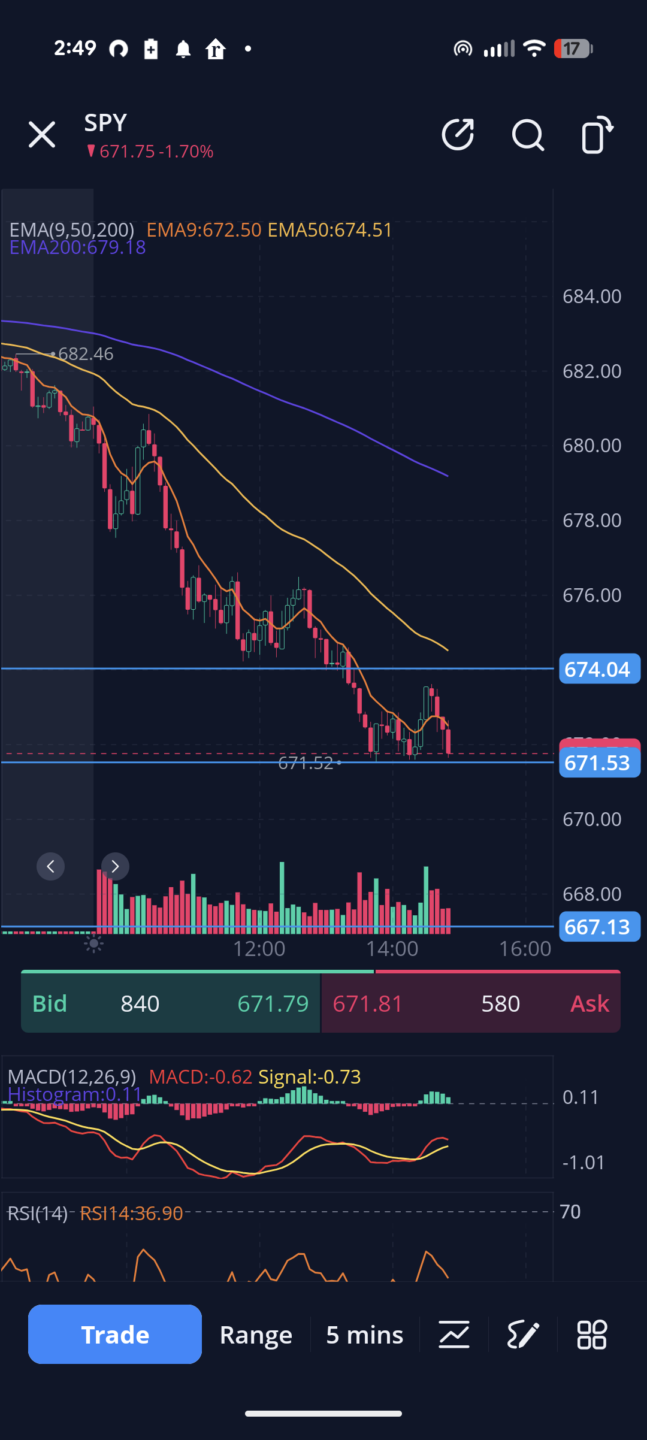Open the chart layout grid menu
The height and width of the screenshot is (1440, 647).
coord(592,1335)
